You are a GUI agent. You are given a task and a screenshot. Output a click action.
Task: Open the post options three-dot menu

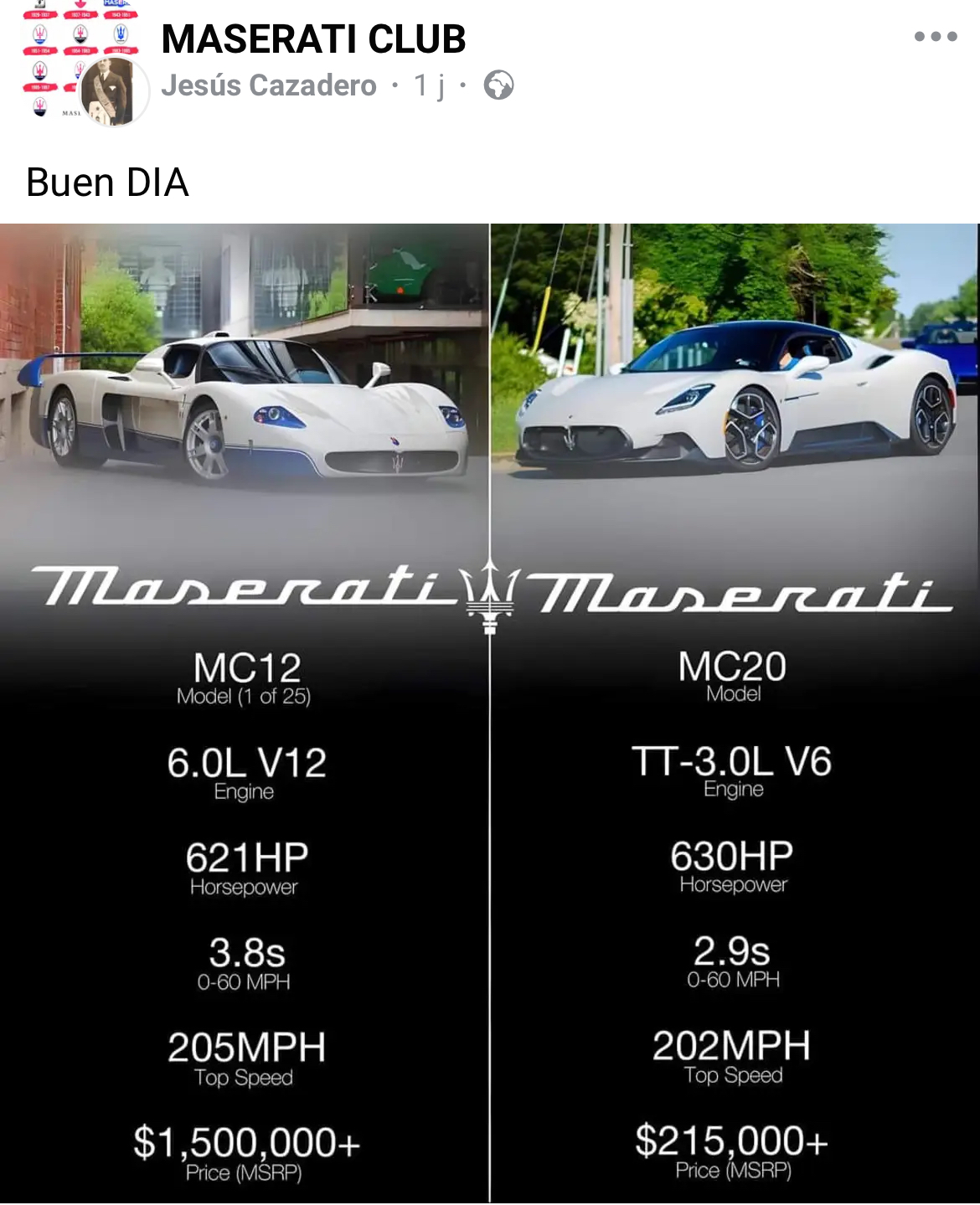935,37
